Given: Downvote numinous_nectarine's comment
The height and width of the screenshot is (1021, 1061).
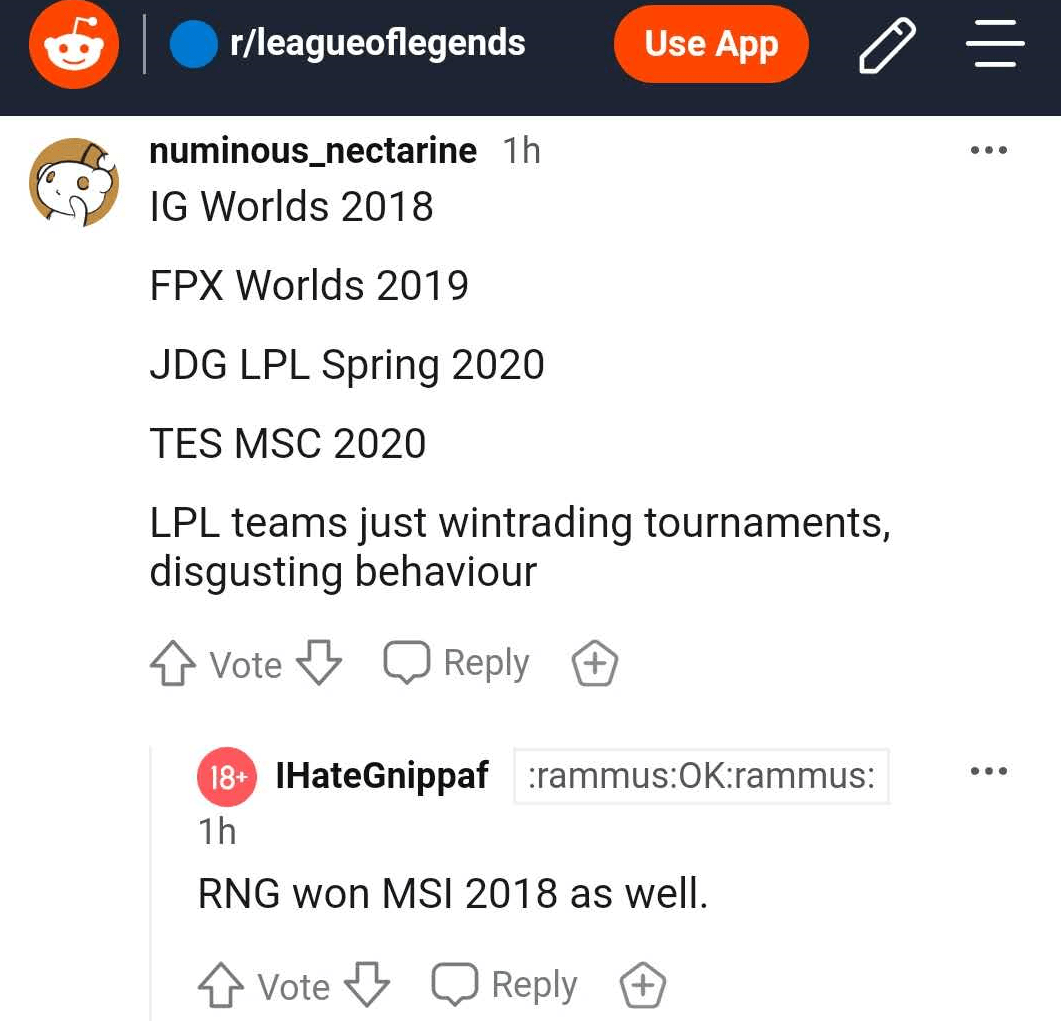Looking at the screenshot, I should tap(319, 663).
